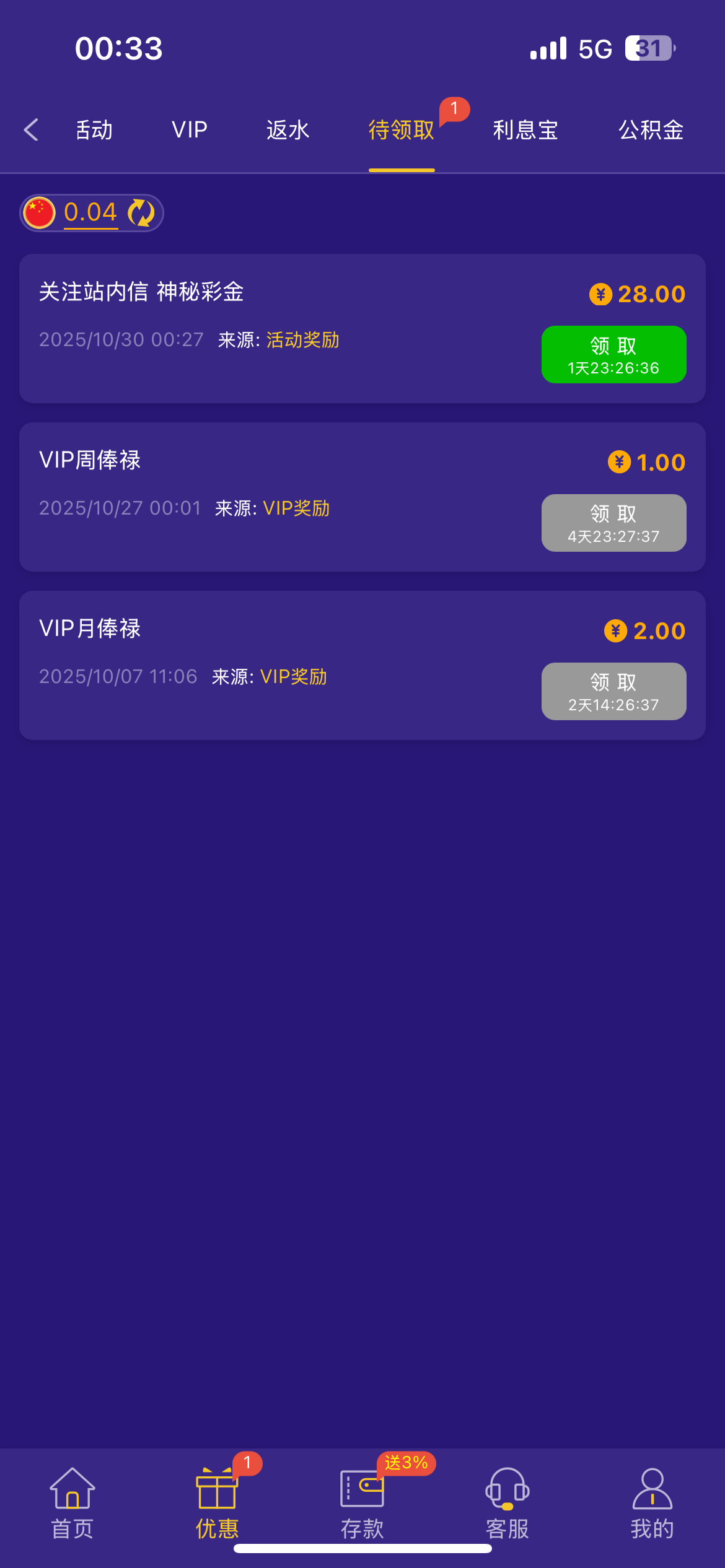This screenshot has width=725, height=1568.
Task: Claim the 28.00 神秘彩金 reward
Action: pos(613,354)
